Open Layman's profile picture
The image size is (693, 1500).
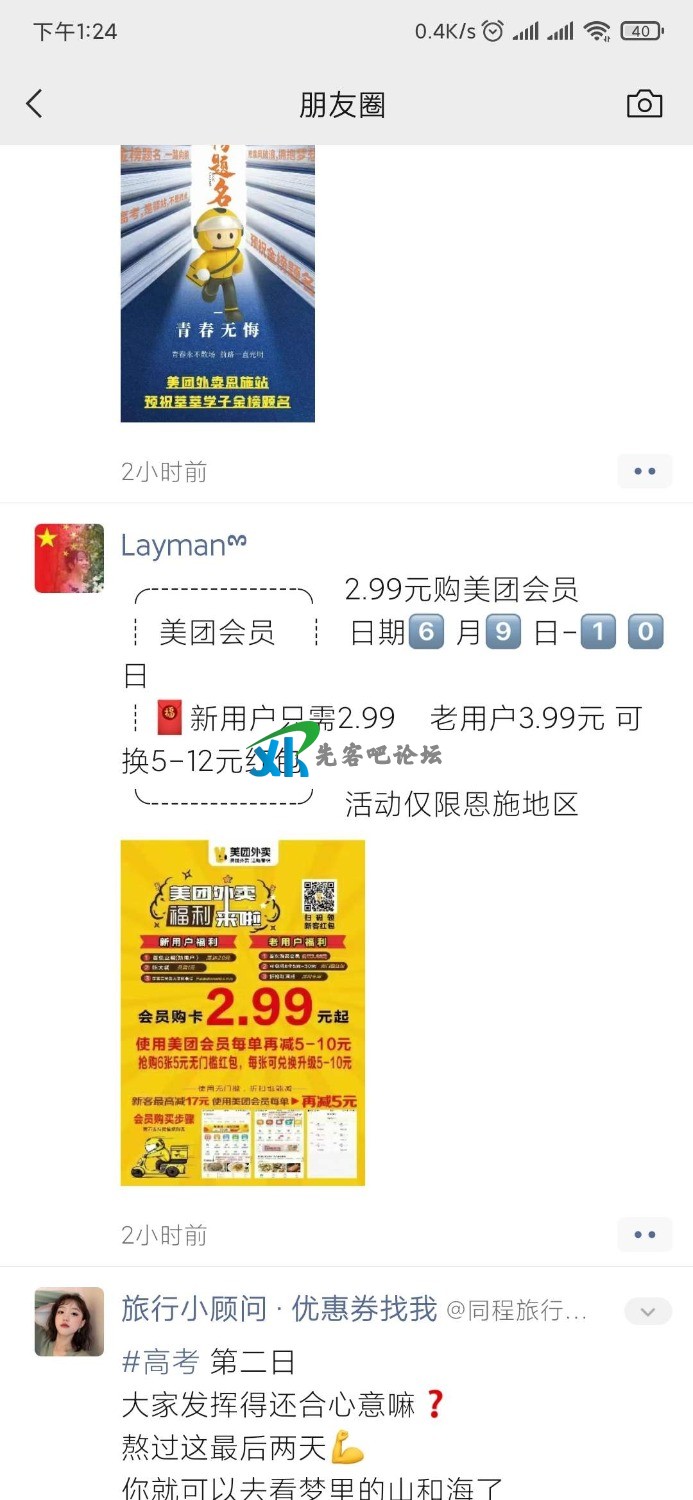(x=69, y=558)
